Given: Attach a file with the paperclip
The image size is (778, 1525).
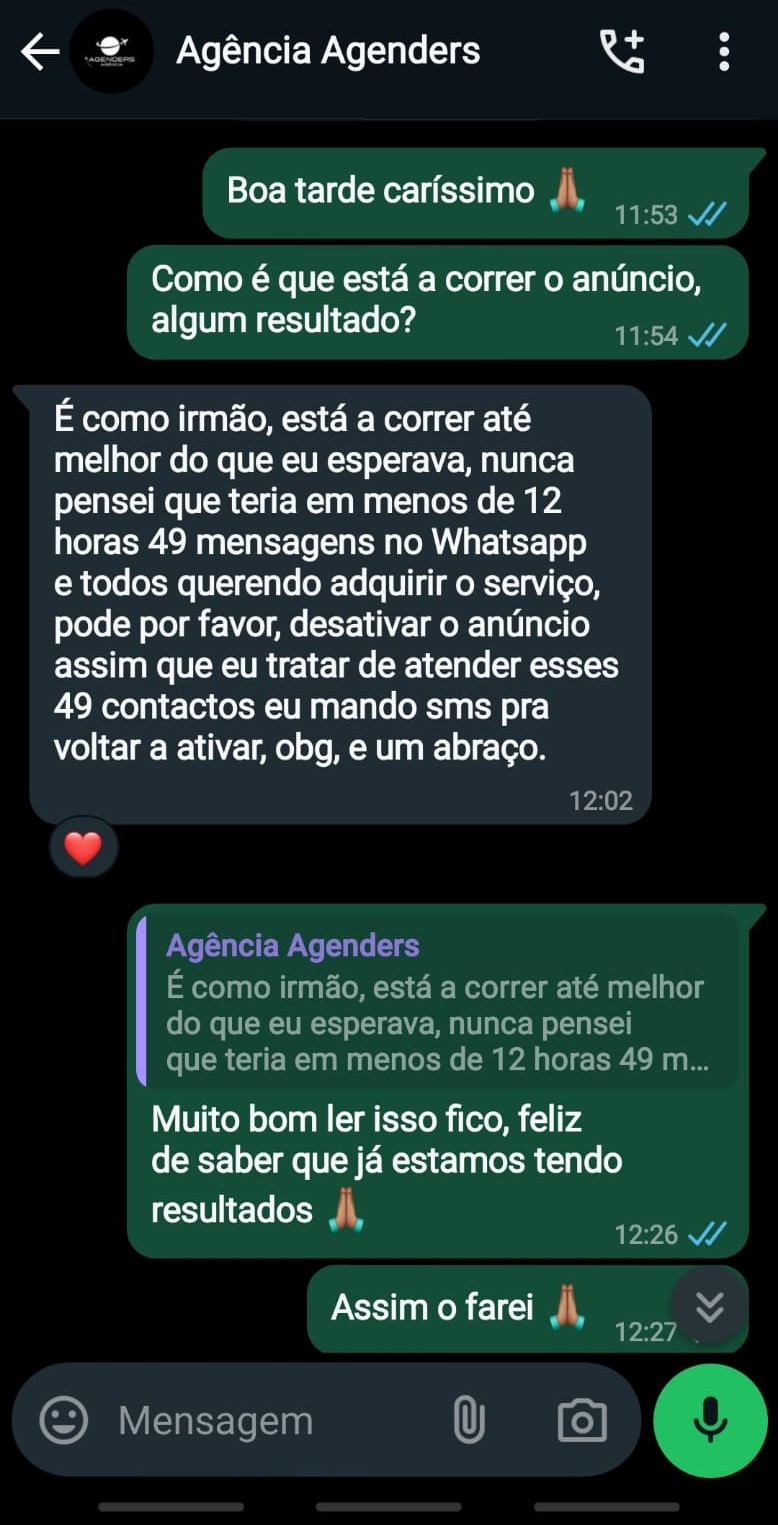Looking at the screenshot, I should point(468,1420).
